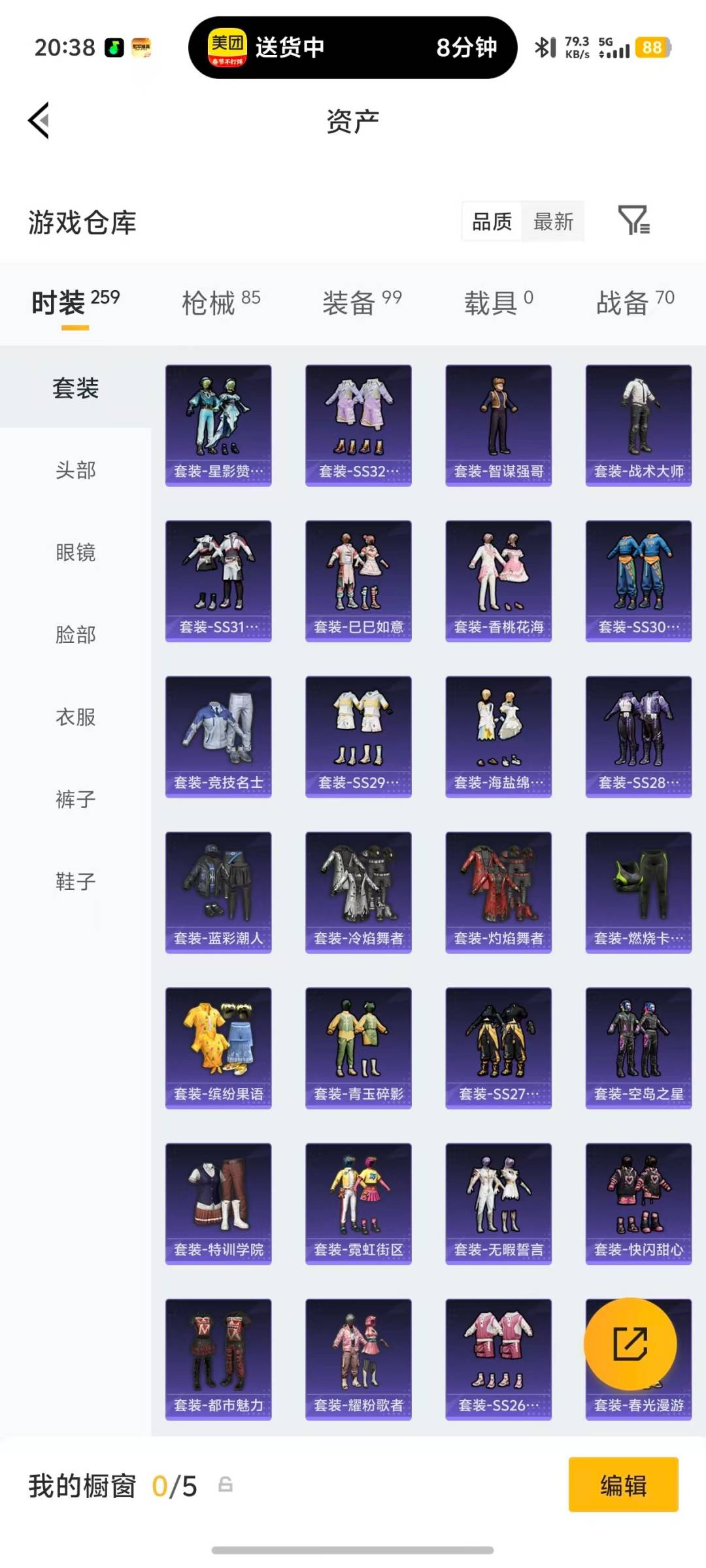The height and width of the screenshot is (1568, 706).
Task: Select the 套装 category in the sidebar
Action: pos(76,388)
